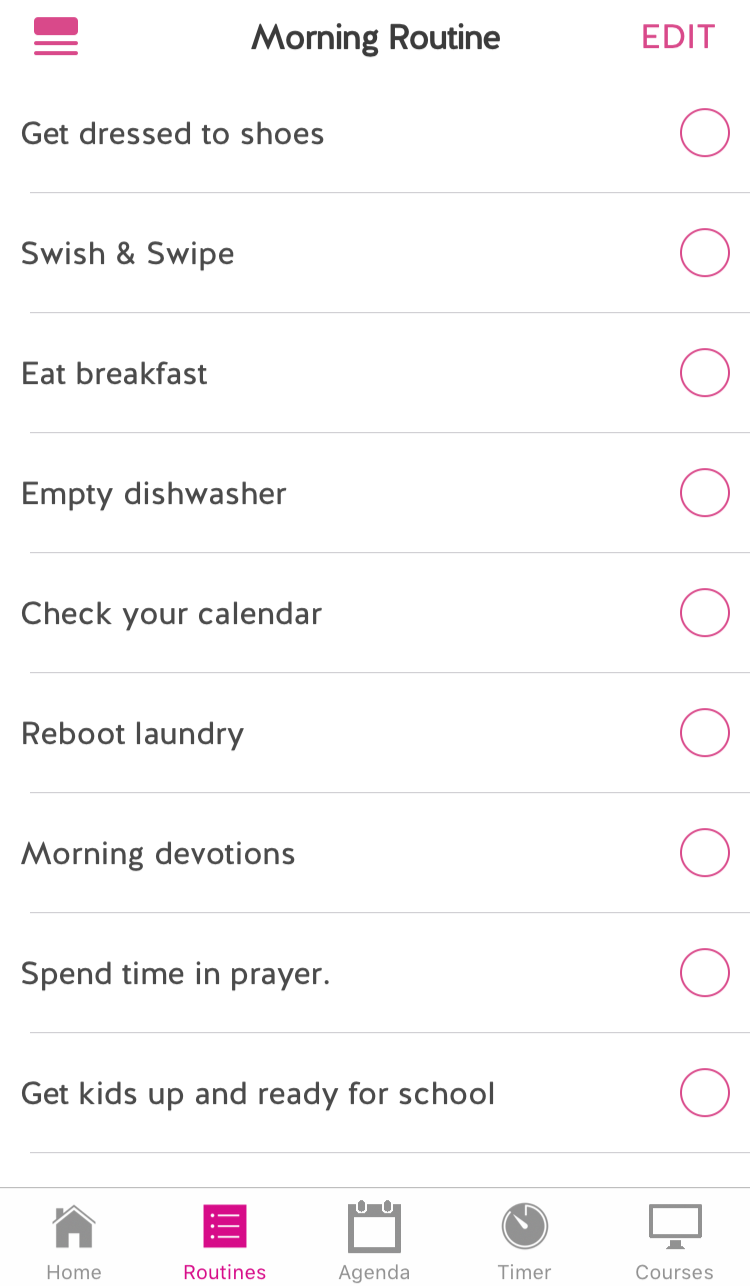Screen dimensions: 750x1286
Task: Complete the Empty dishwasher task
Action: click(x=705, y=493)
